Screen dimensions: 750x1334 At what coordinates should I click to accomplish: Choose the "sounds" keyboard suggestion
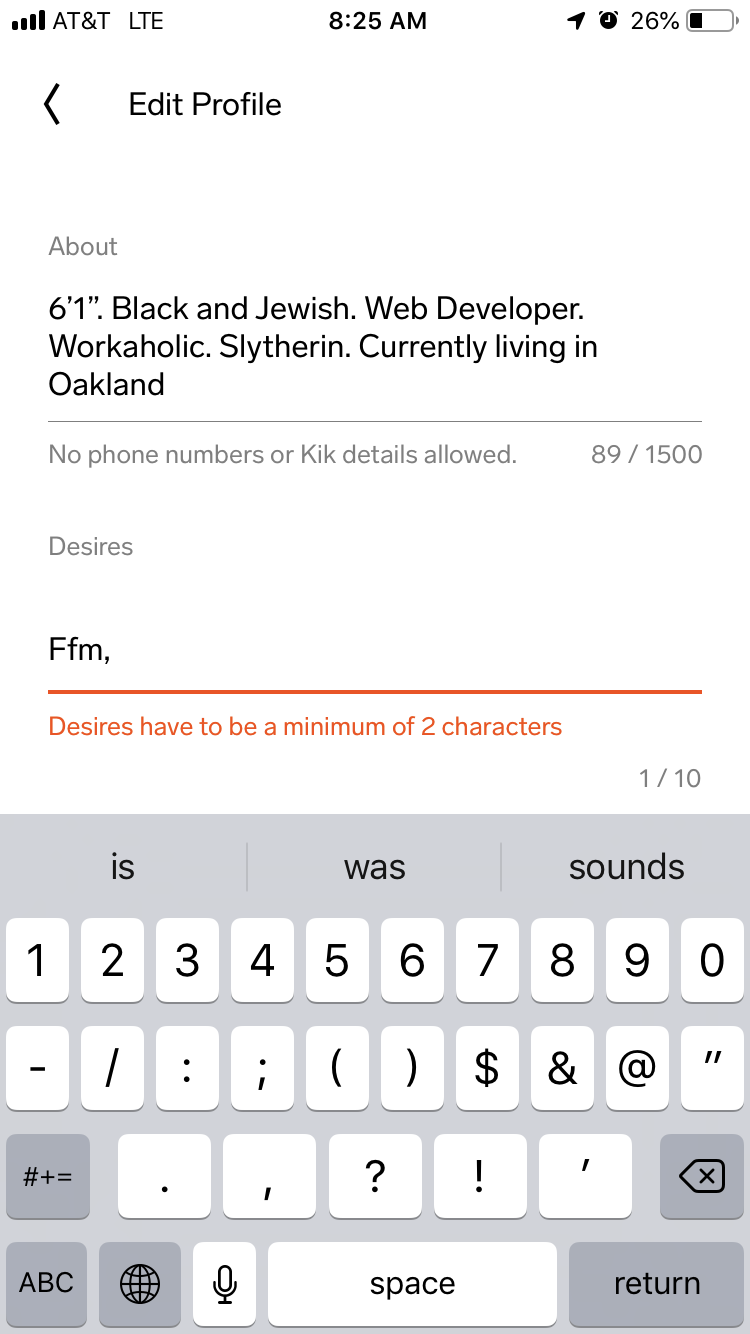pyautogui.click(x=626, y=867)
